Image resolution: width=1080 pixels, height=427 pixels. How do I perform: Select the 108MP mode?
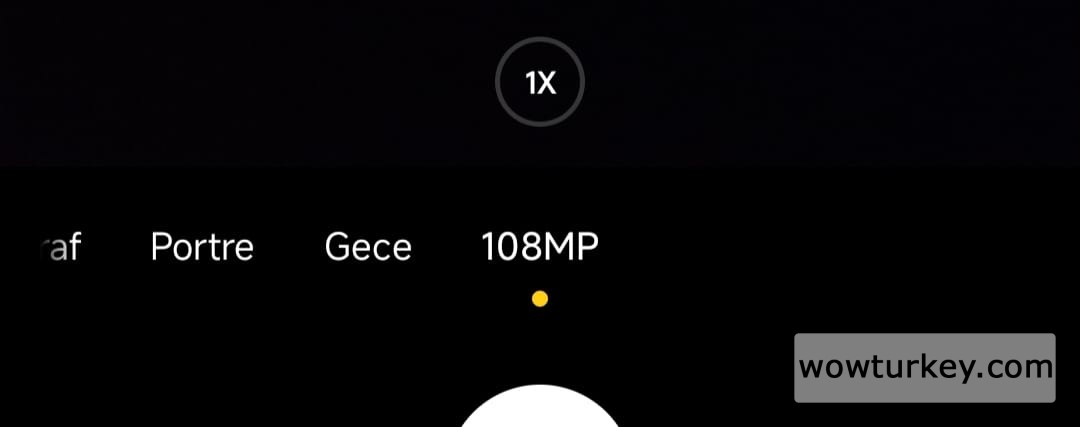coord(540,247)
